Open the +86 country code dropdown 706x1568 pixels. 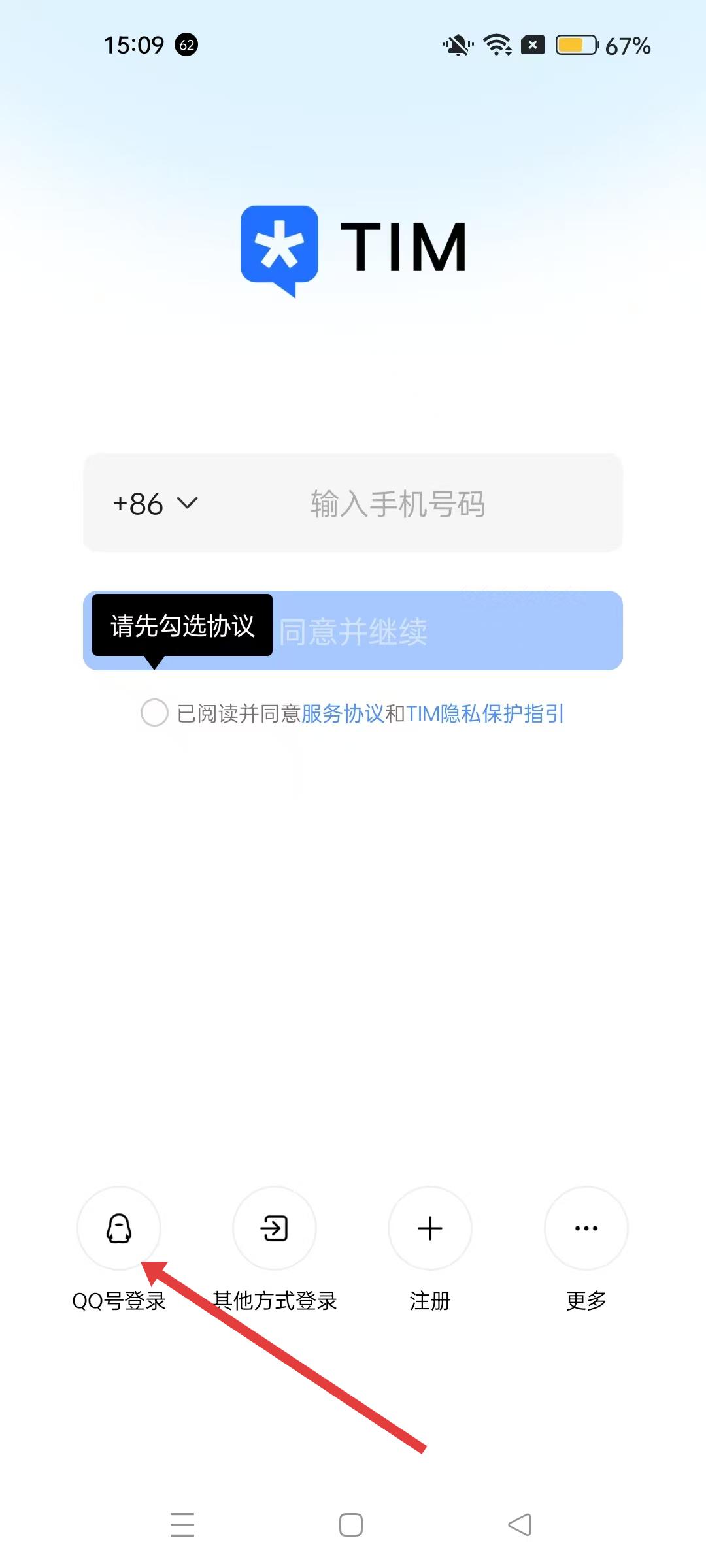[155, 504]
